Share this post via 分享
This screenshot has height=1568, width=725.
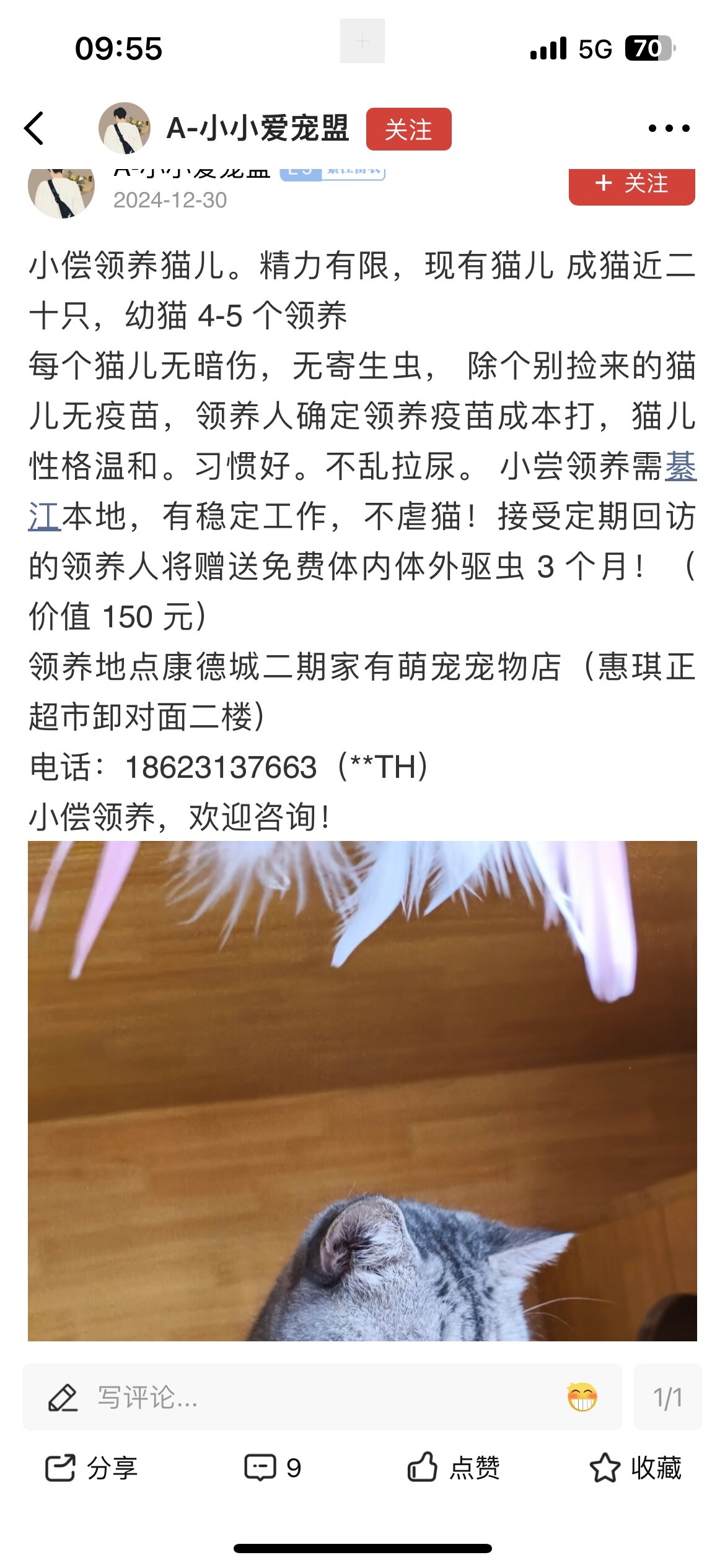92,1468
